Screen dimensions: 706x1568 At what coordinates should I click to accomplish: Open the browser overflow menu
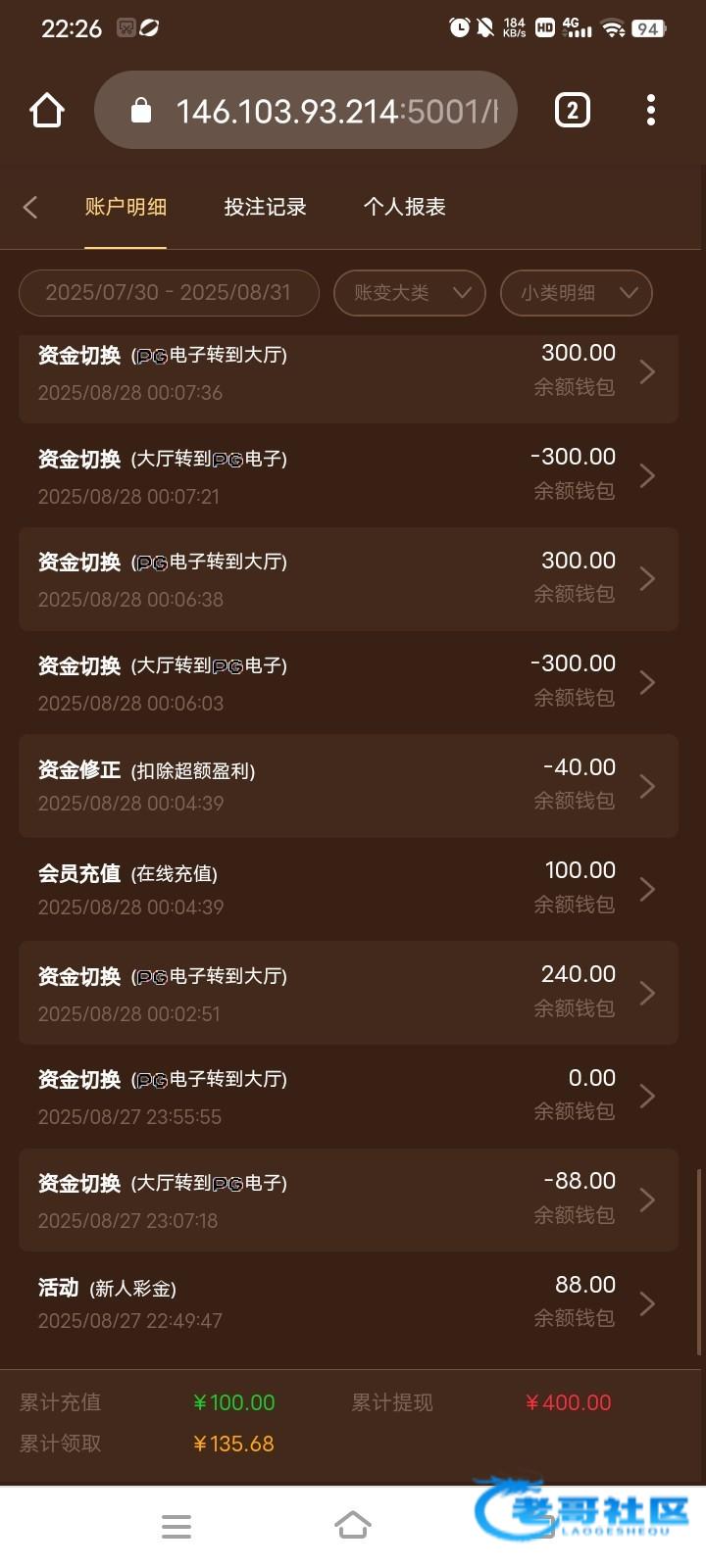click(651, 111)
